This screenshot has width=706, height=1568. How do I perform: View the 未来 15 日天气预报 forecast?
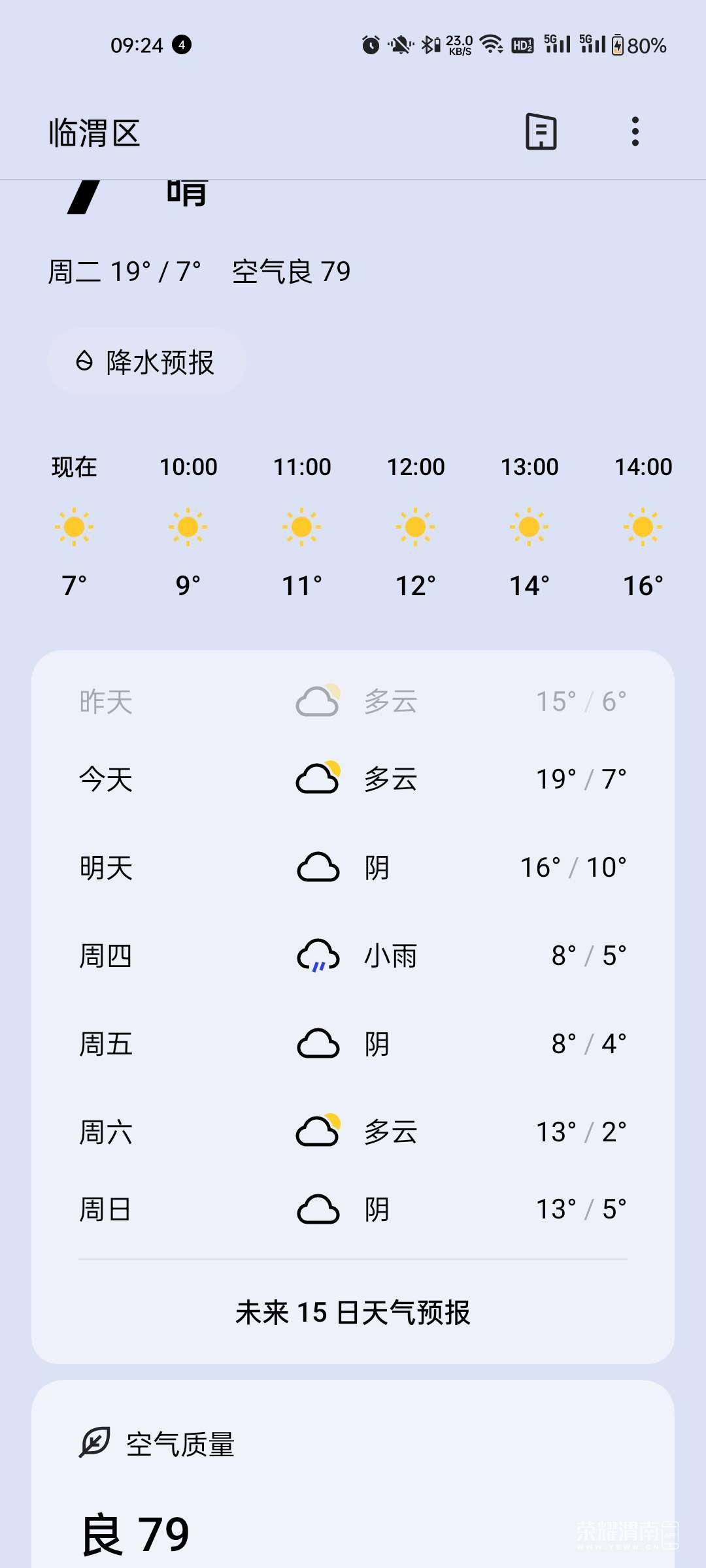pos(353,1312)
